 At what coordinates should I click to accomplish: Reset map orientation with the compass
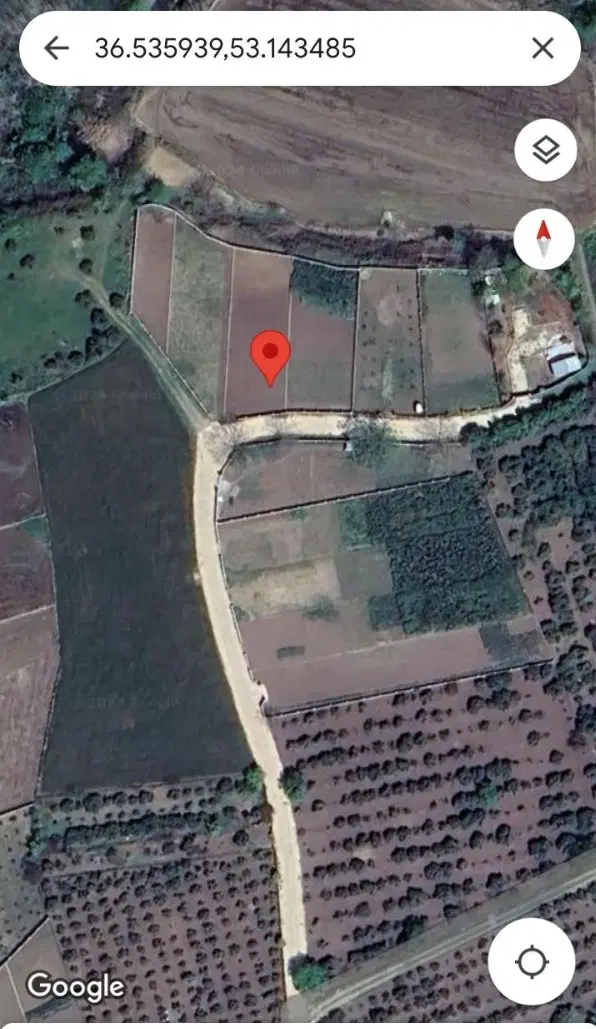(544, 239)
